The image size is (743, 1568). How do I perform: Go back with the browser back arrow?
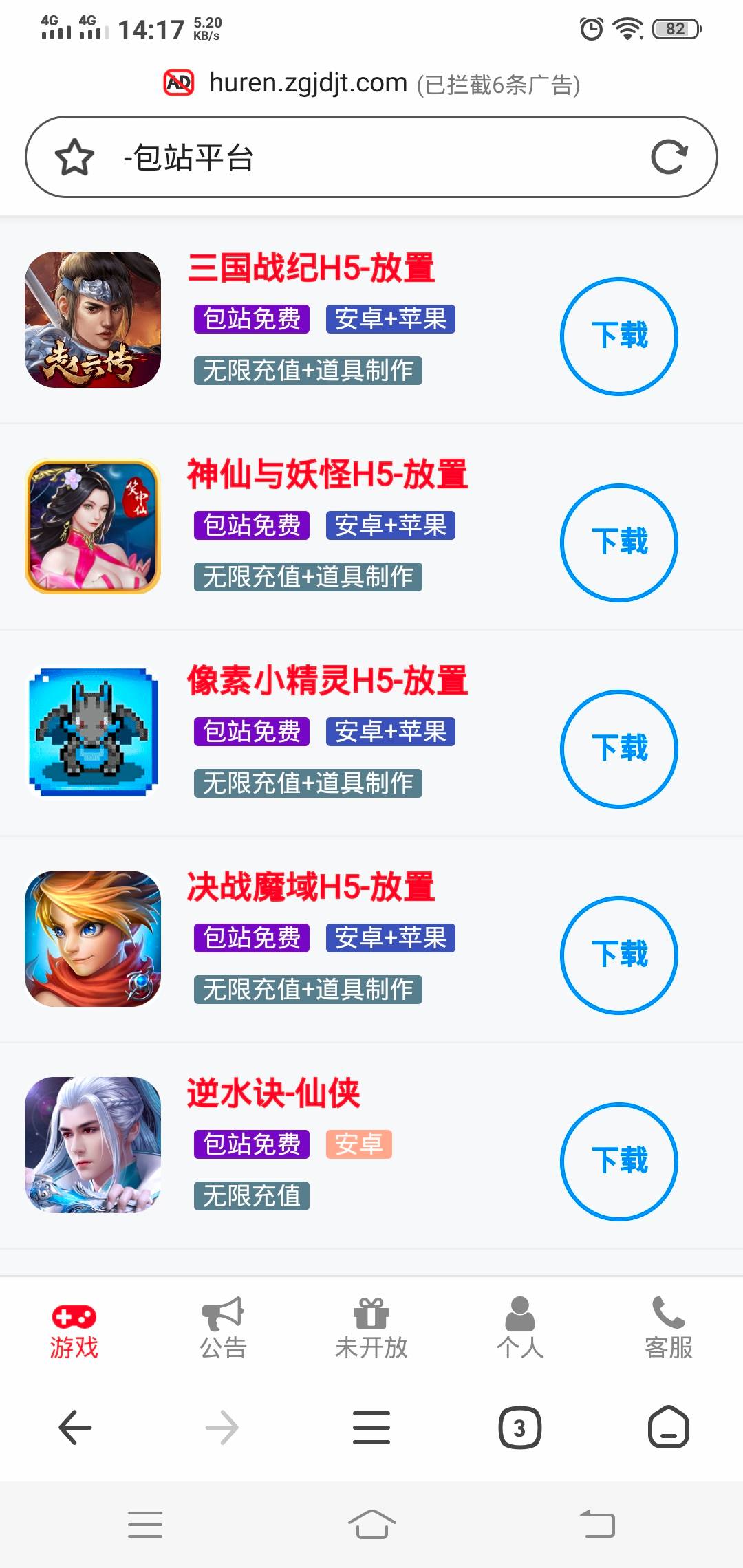tap(75, 1428)
